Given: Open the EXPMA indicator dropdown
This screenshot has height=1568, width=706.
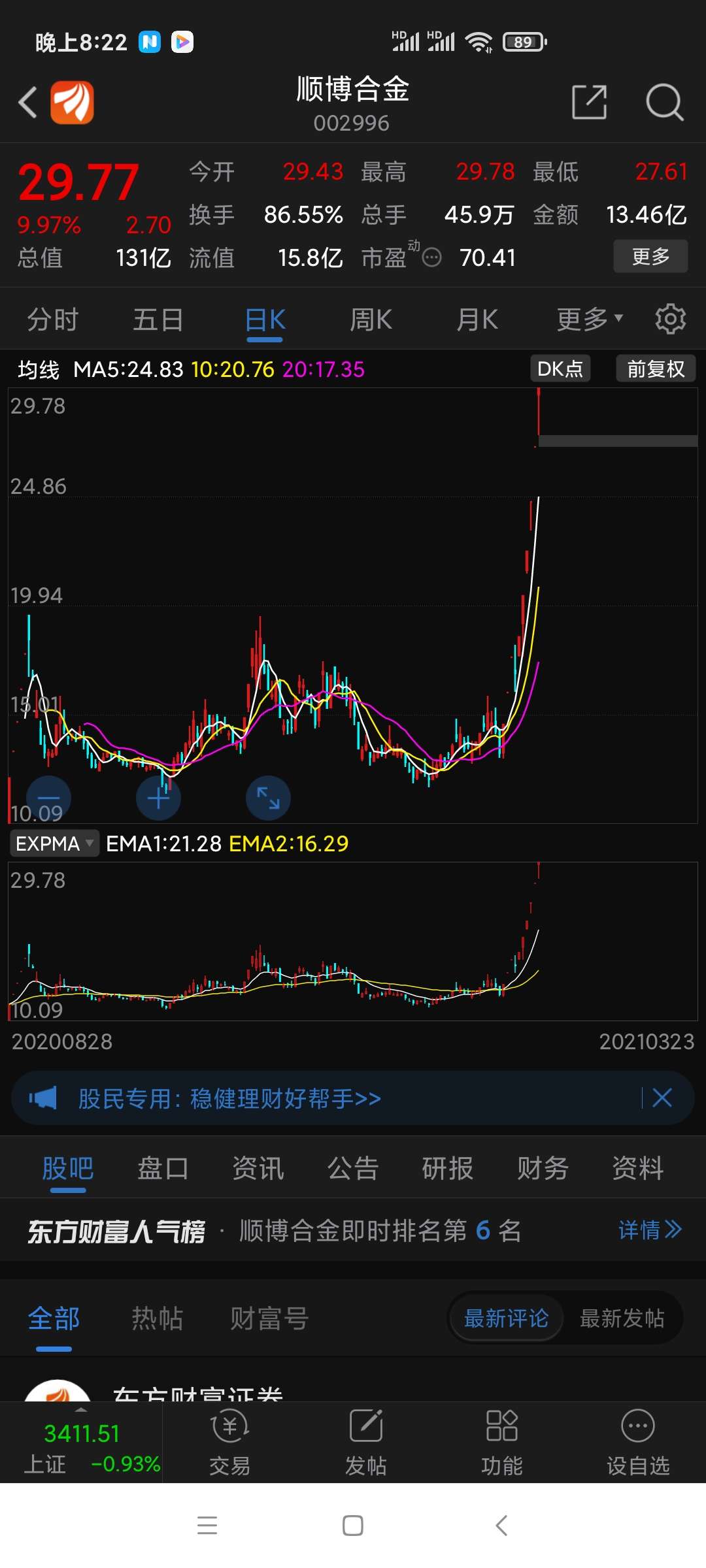Looking at the screenshot, I should click(x=54, y=843).
